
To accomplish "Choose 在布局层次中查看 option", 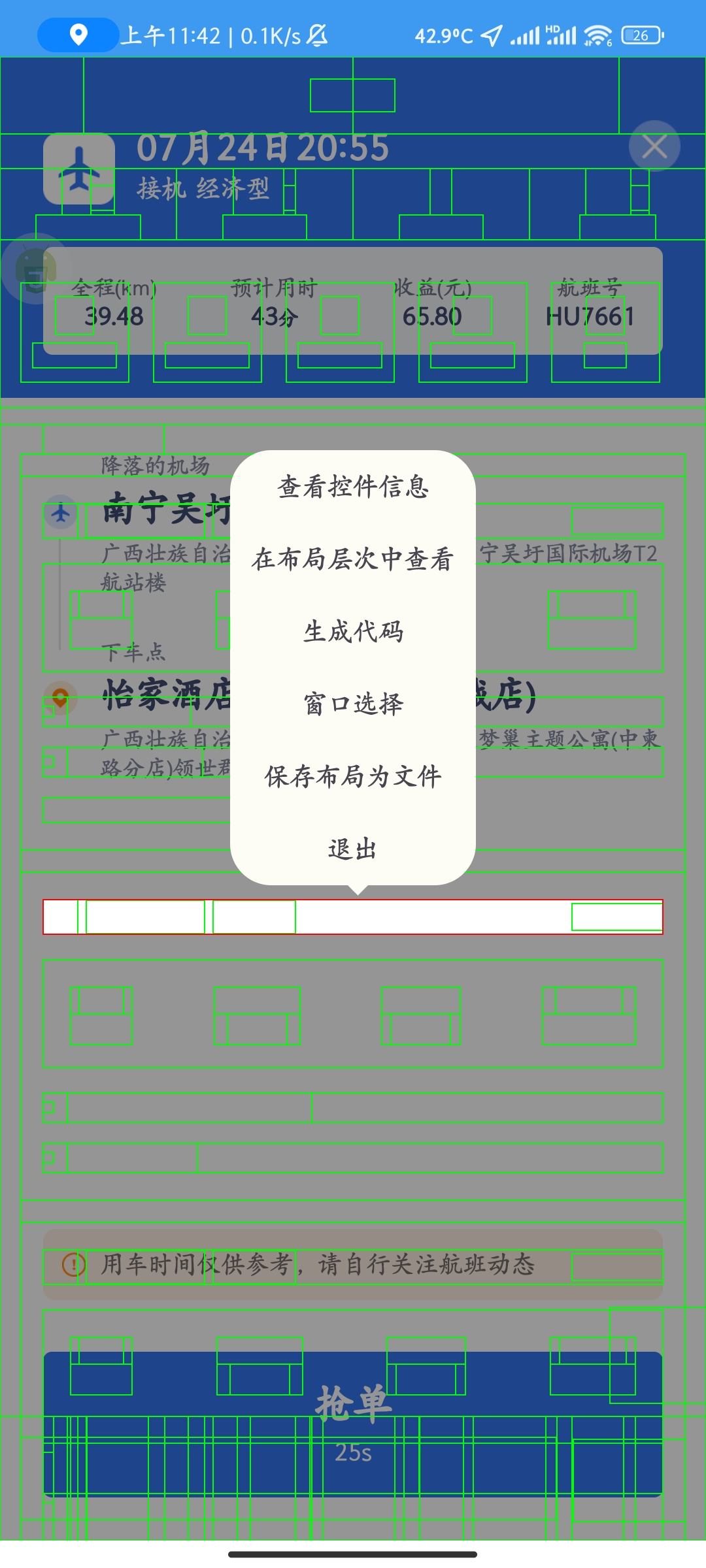I will [x=353, y=560].
